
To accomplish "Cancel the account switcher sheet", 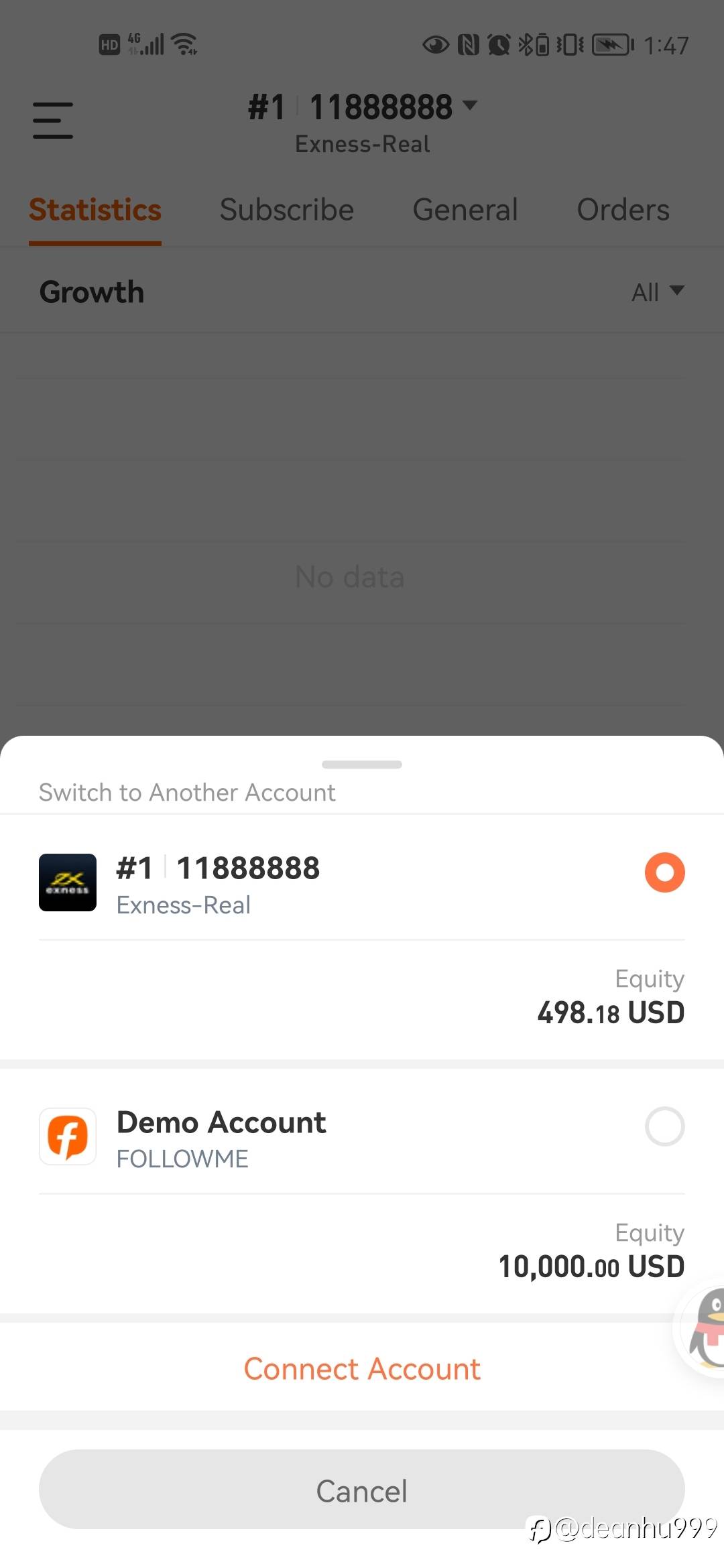I will tap(362, 1490).
